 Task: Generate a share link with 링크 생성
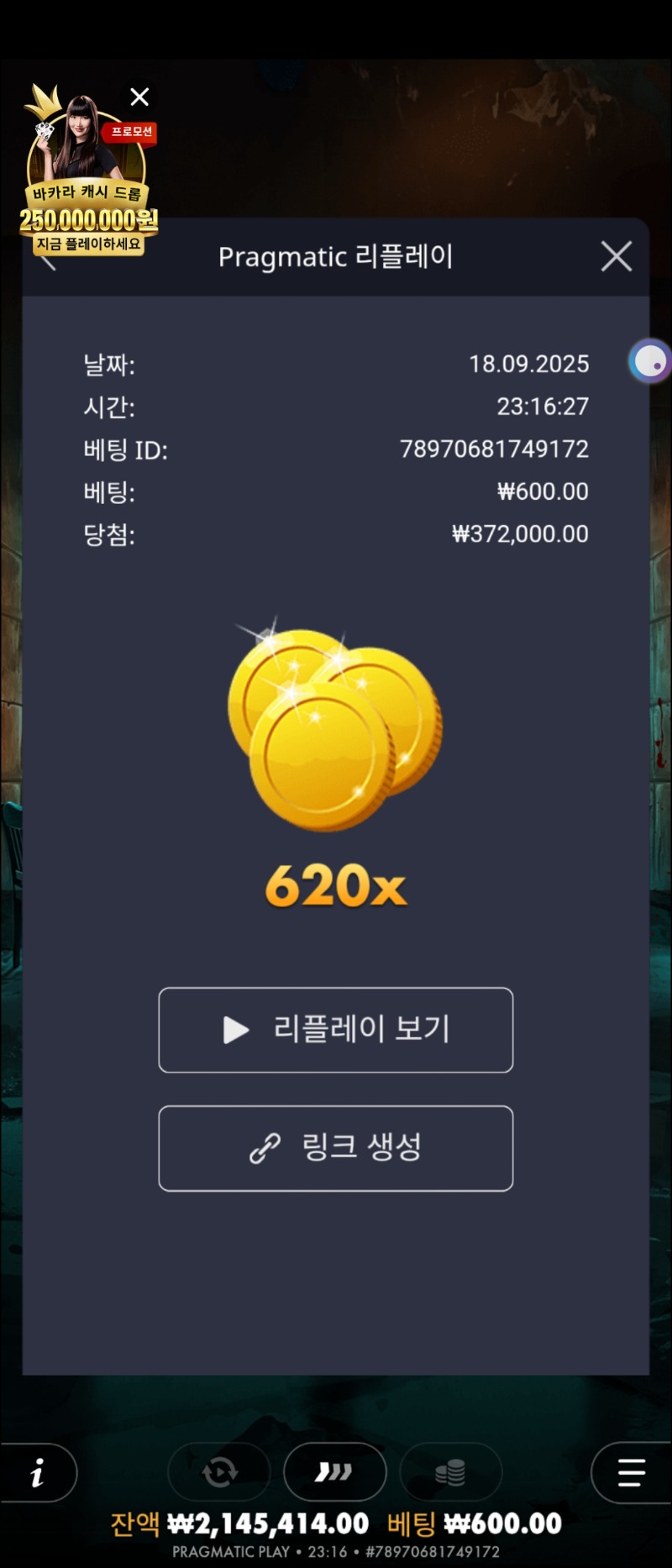pyautogui.click(x=336, y=1148)
